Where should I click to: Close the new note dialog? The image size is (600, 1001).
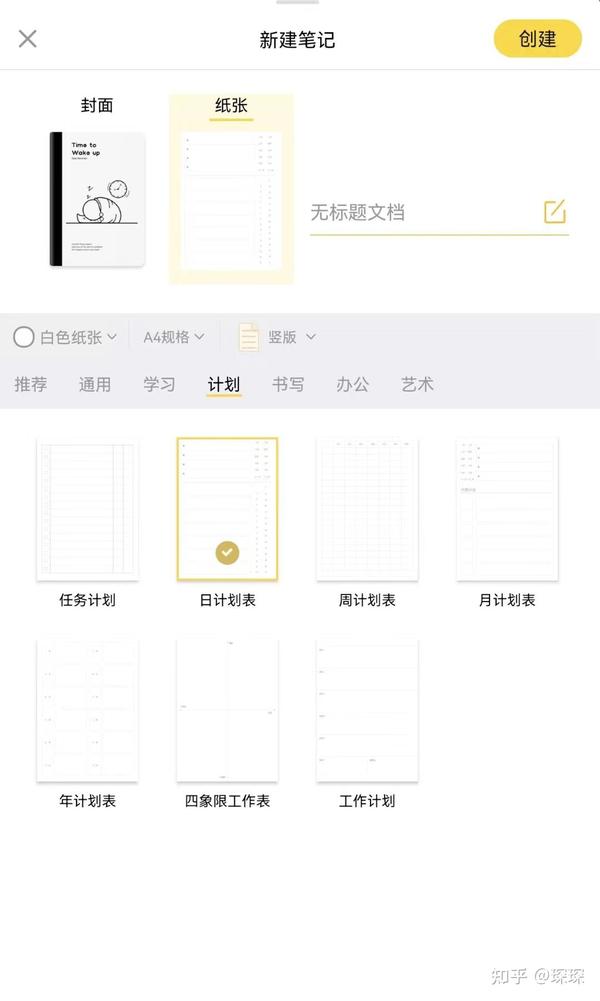[27, 39]
